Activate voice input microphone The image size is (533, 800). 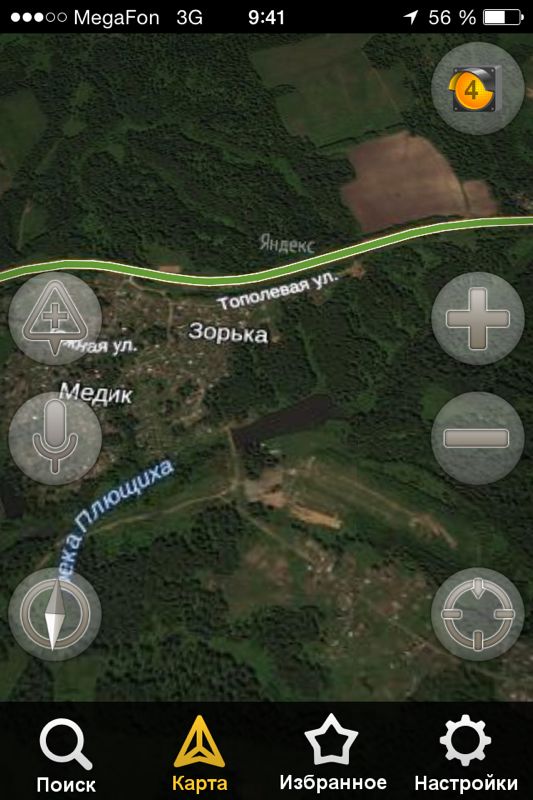click(55, 438)
